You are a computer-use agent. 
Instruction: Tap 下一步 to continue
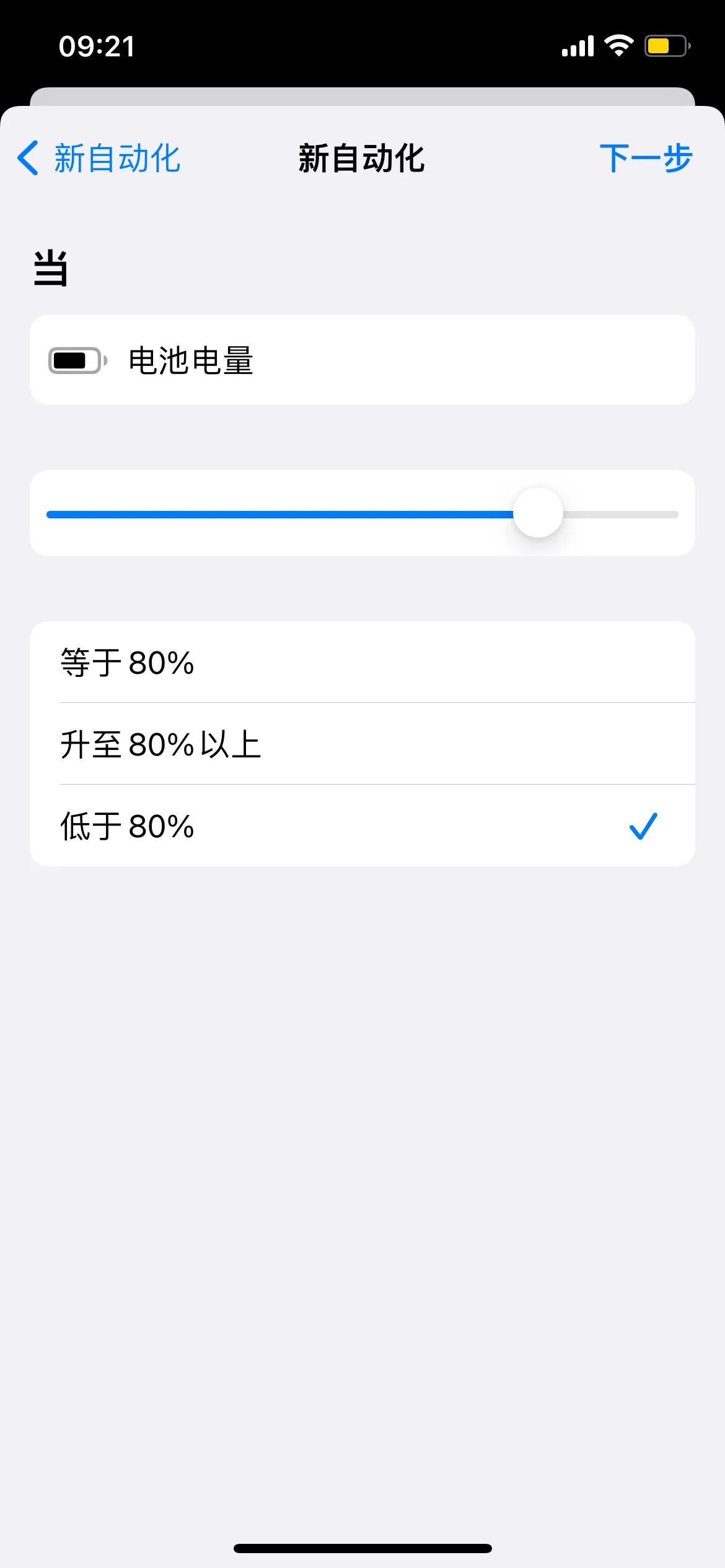point(647,159)
